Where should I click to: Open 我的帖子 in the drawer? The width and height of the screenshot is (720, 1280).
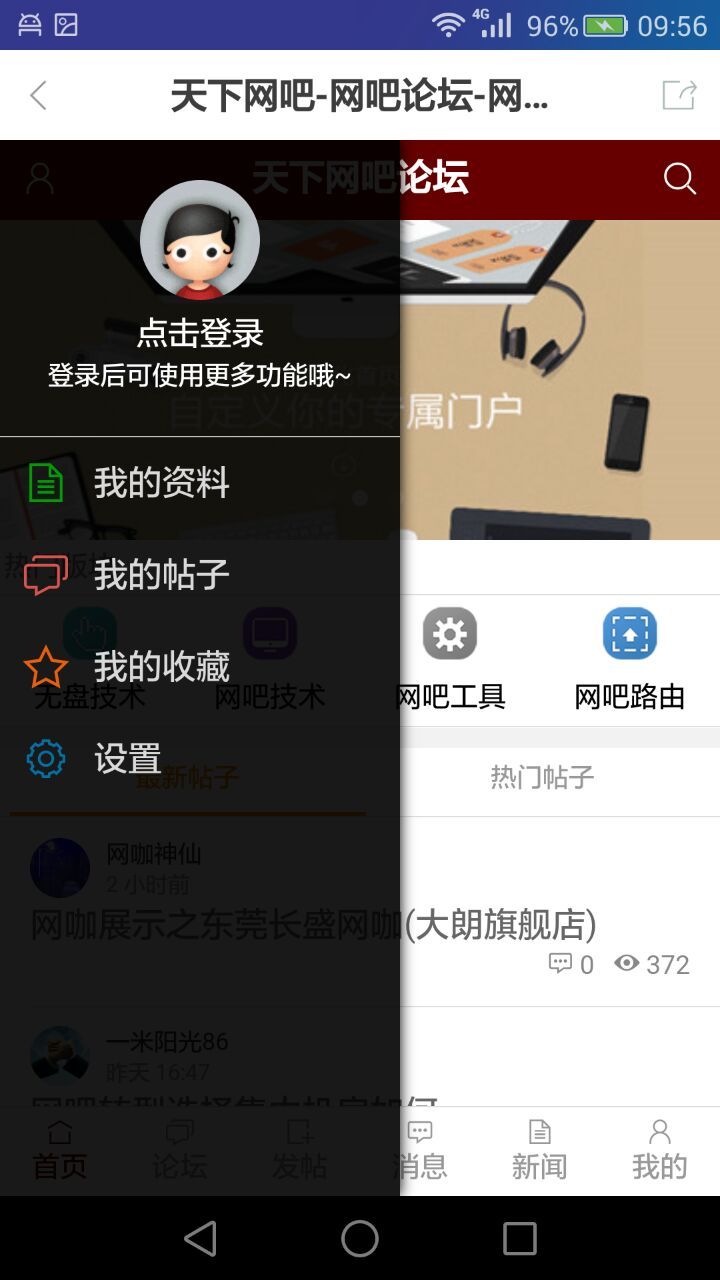click(x=160, y=575)
